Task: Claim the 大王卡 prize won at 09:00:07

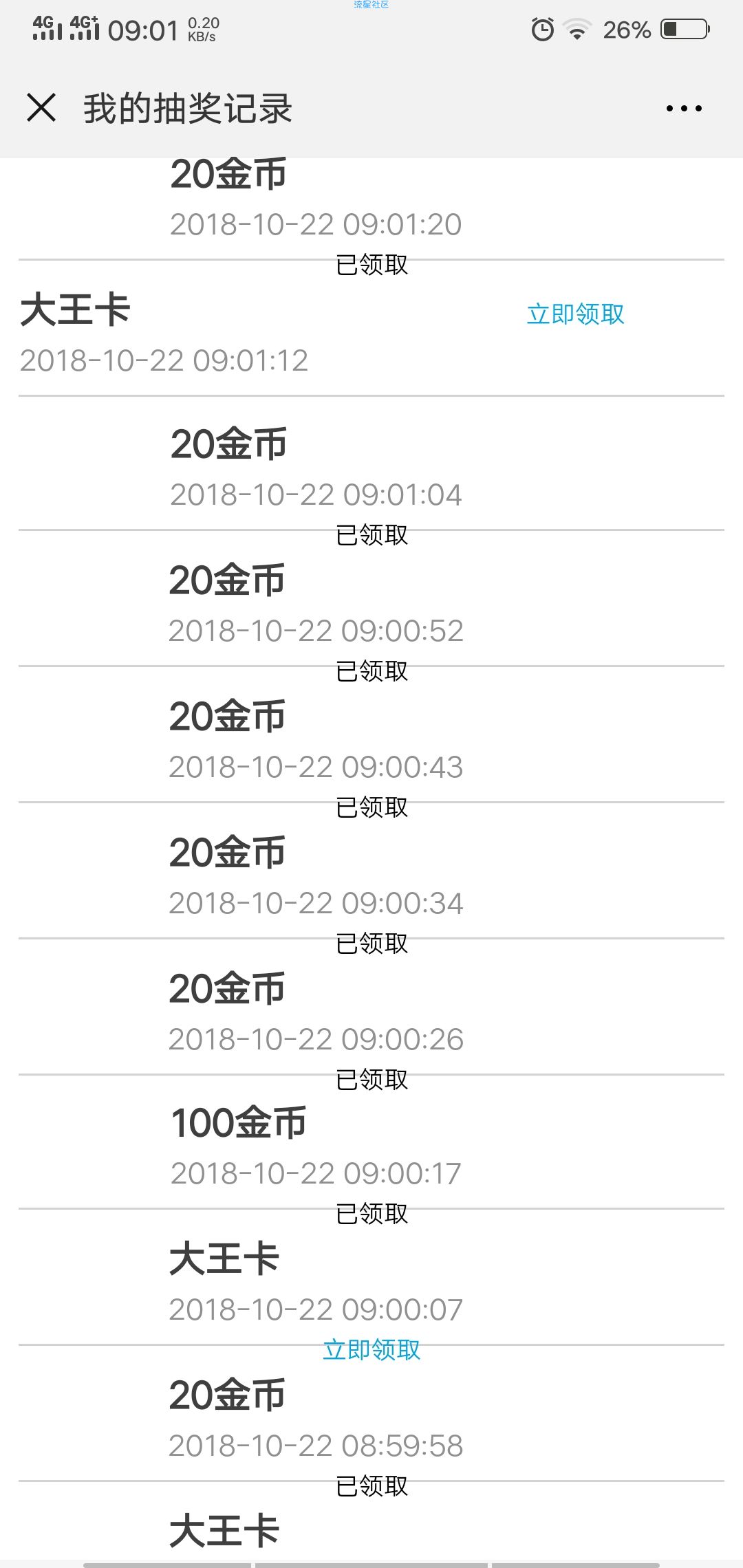Action: tap(371, 1349)
